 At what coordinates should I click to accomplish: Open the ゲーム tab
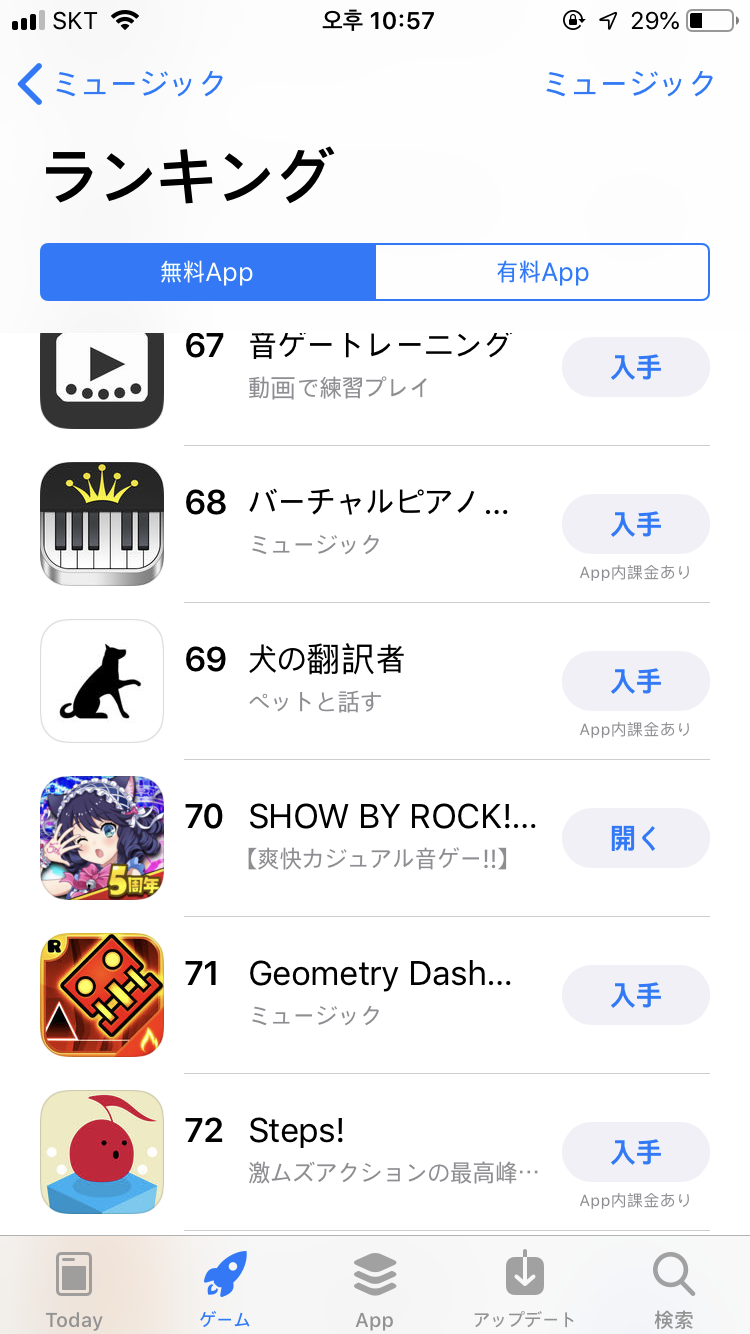[x=224, y=1290]
